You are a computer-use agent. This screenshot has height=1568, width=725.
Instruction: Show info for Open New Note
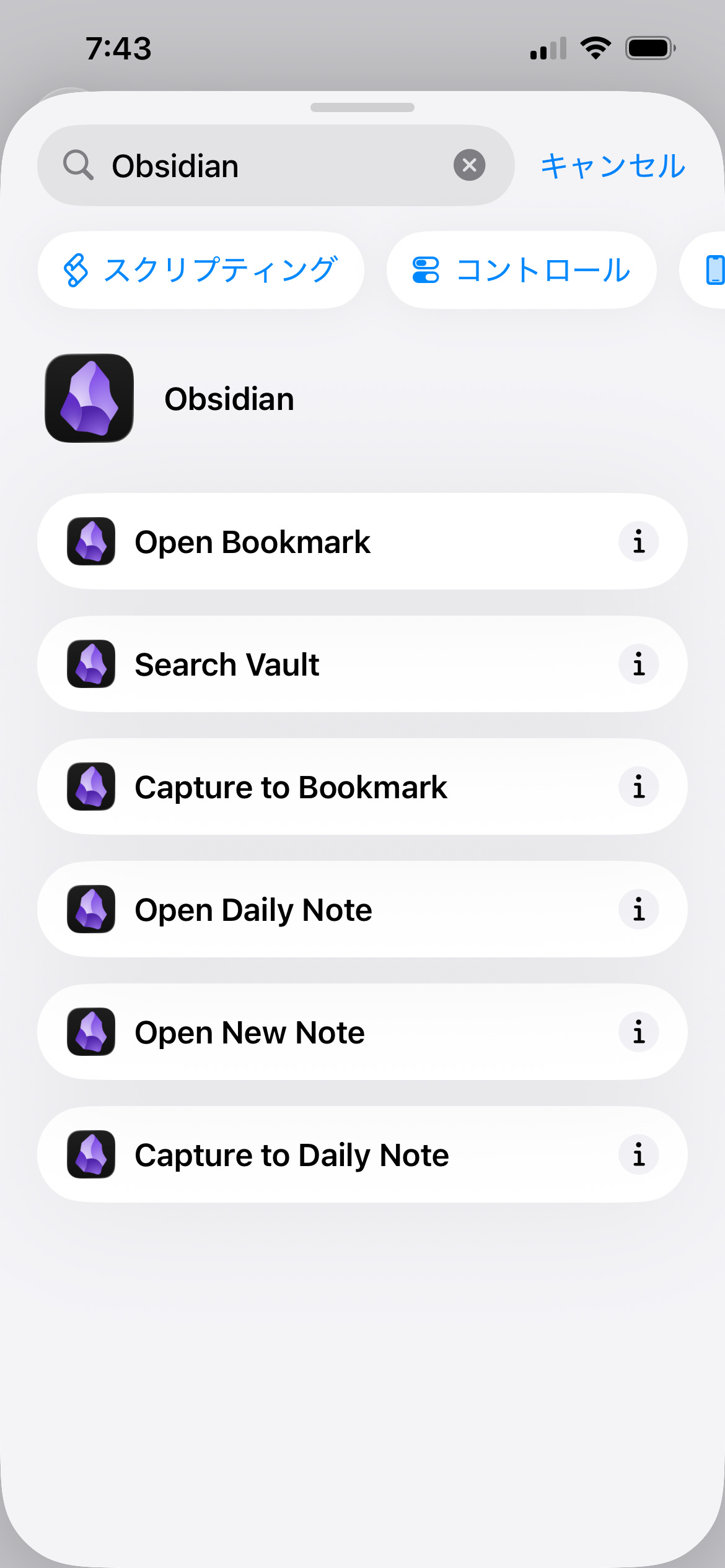tap(638, 1032)
